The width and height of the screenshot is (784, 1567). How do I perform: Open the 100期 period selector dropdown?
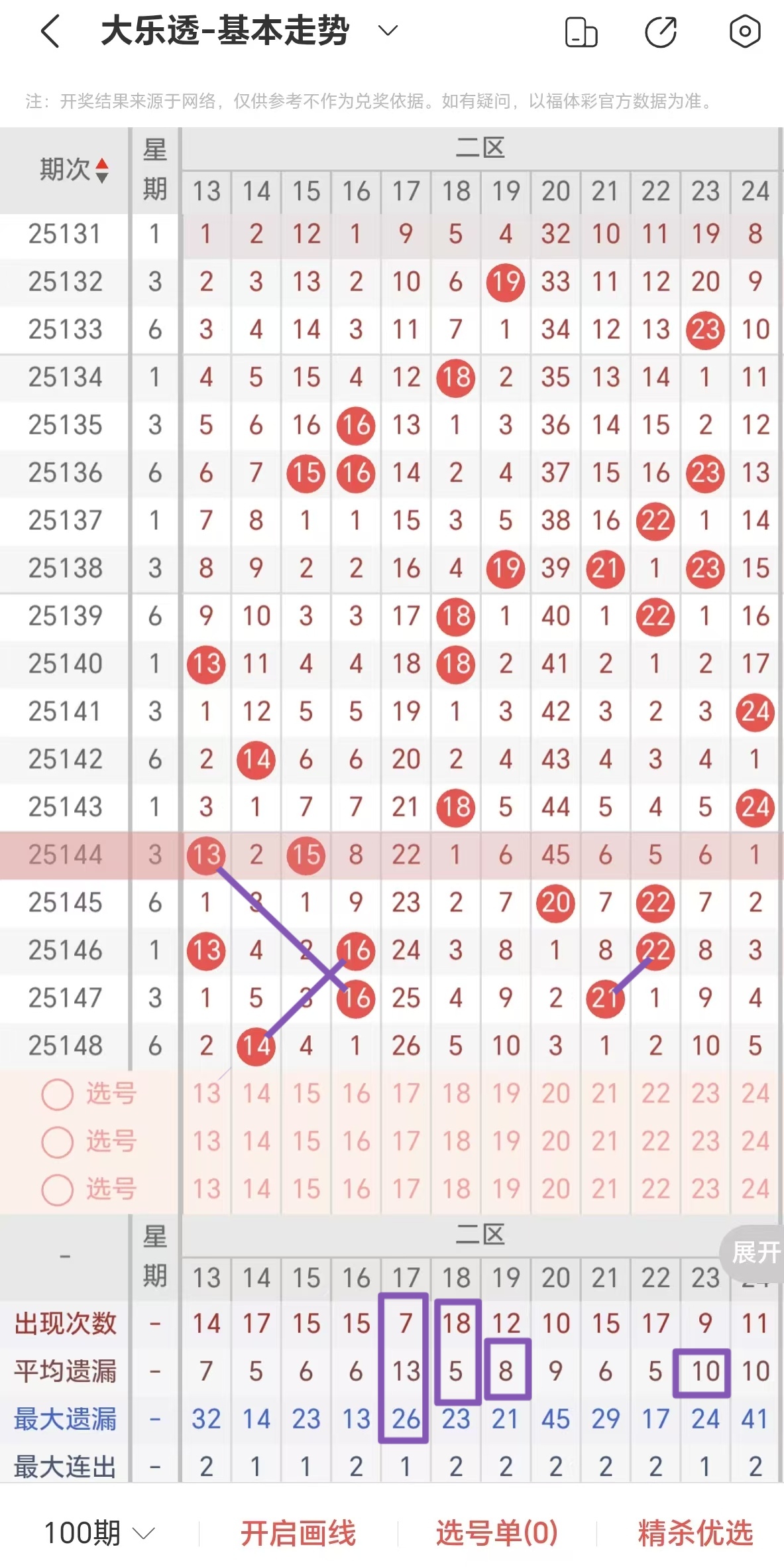(96, 1533)
